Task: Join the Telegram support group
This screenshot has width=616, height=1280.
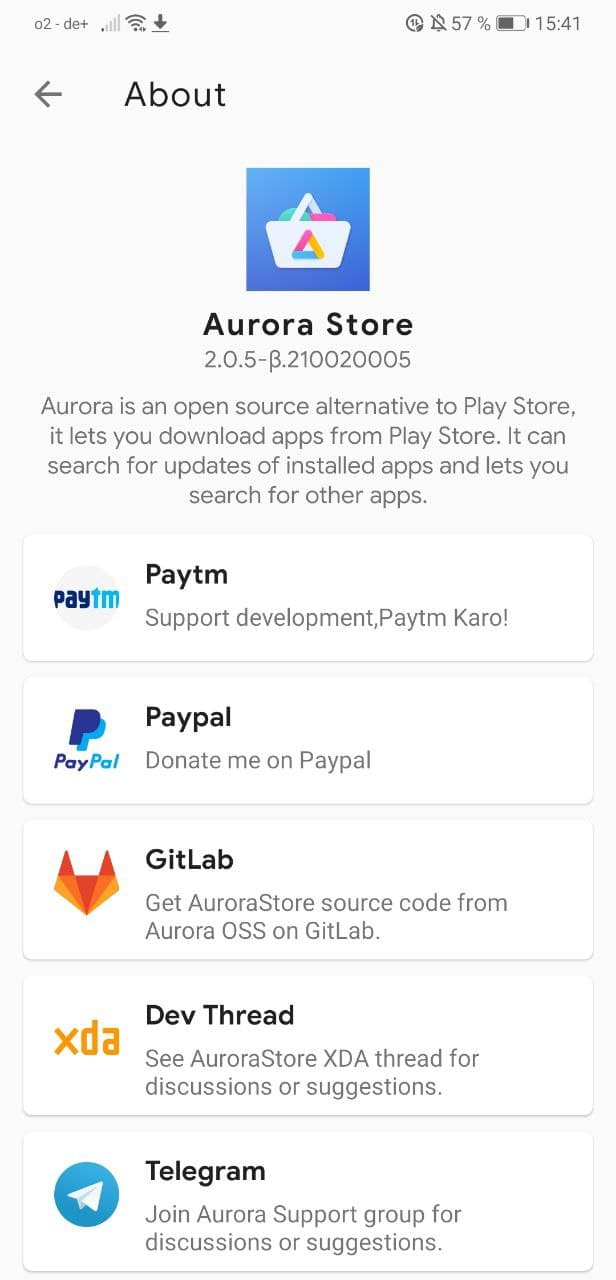Action: (307, 1200)
